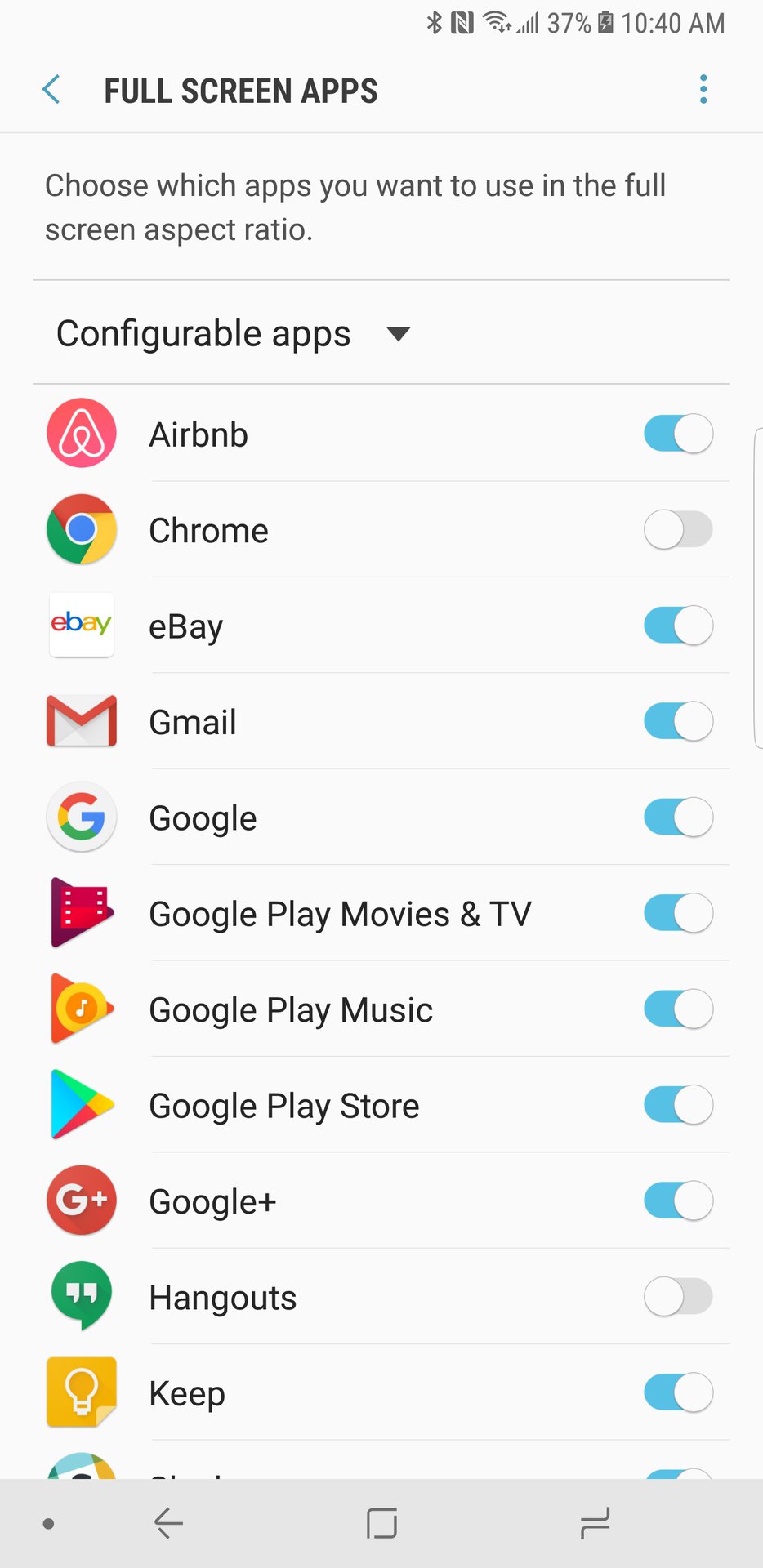The height and width of the screenshot is (1568, 763).
Task: Toggle Gmail full screen off
Action: (678, 721)
